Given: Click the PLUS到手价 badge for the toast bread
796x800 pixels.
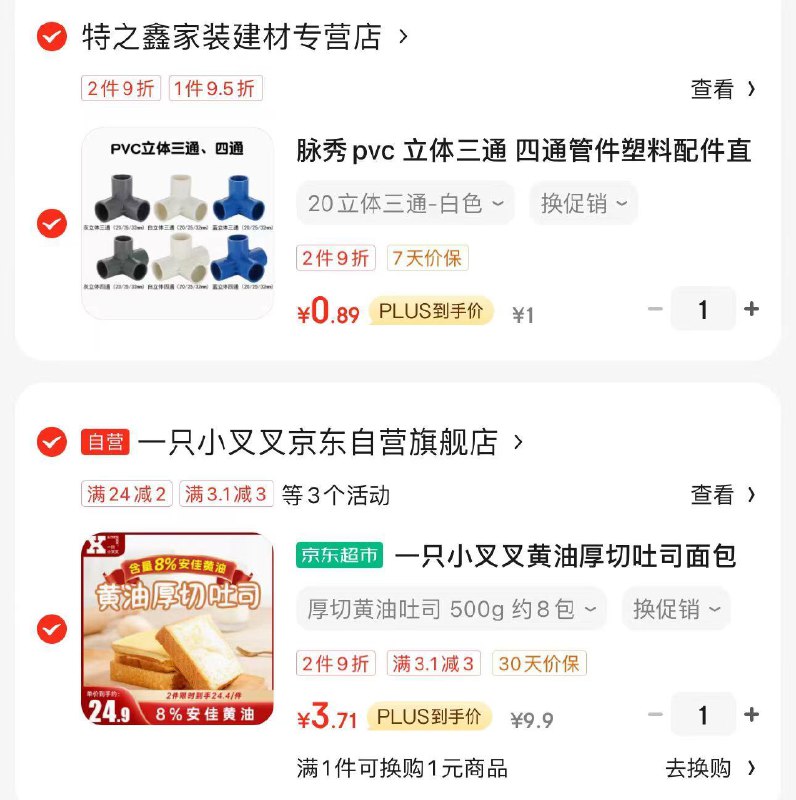Looking at the screenshot, I should [x=430, y=716].
